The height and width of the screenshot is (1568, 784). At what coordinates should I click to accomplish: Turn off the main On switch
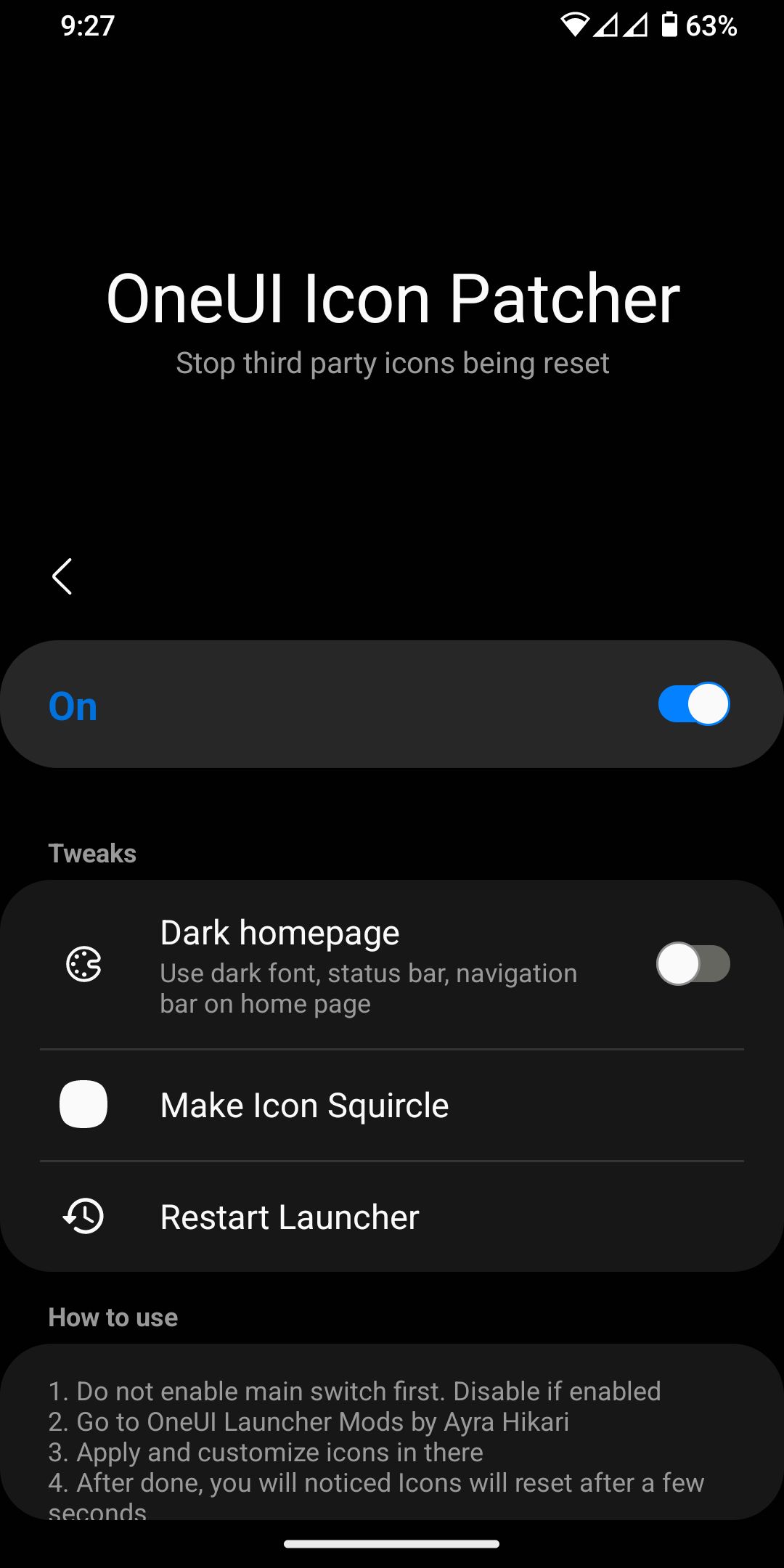point(693,704)
